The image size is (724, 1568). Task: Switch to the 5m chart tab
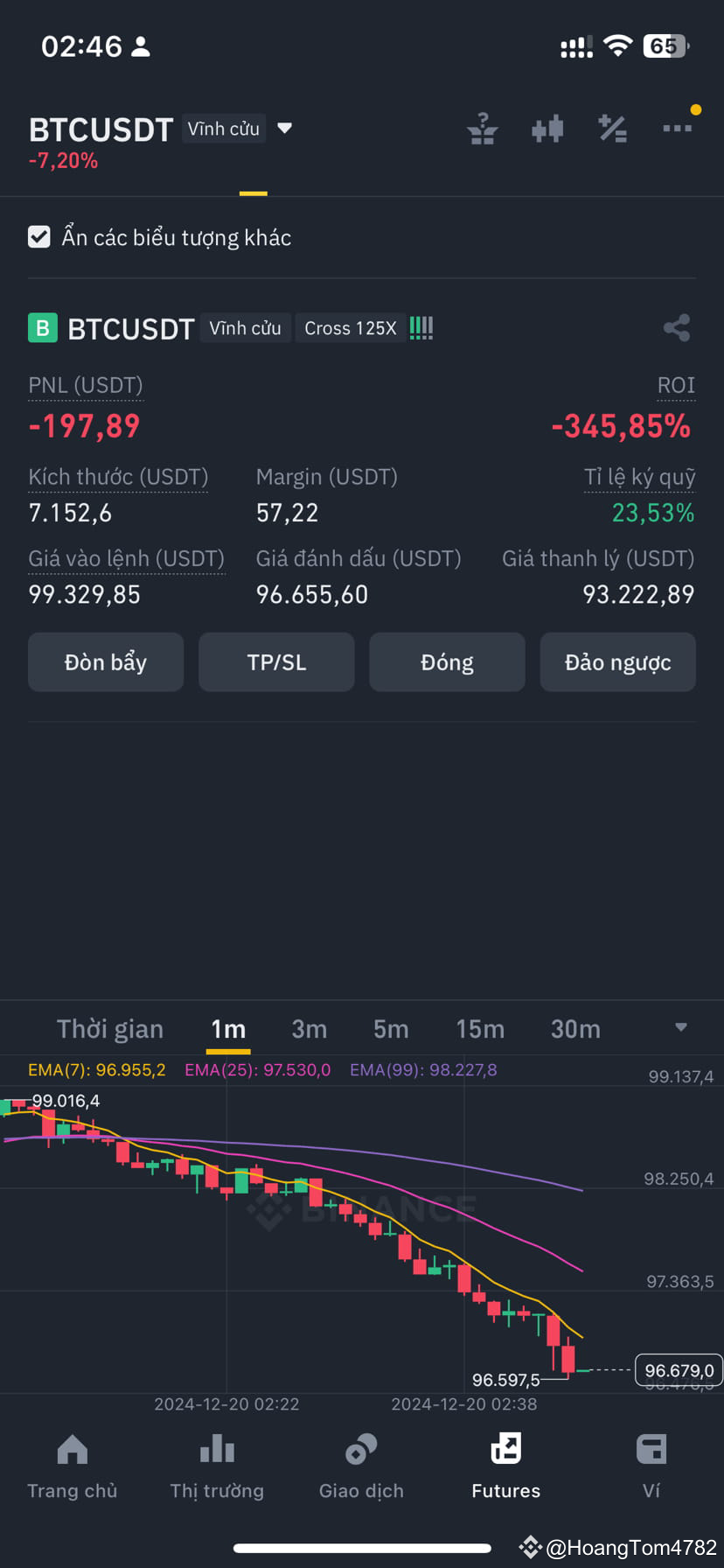pos(391,1029)
